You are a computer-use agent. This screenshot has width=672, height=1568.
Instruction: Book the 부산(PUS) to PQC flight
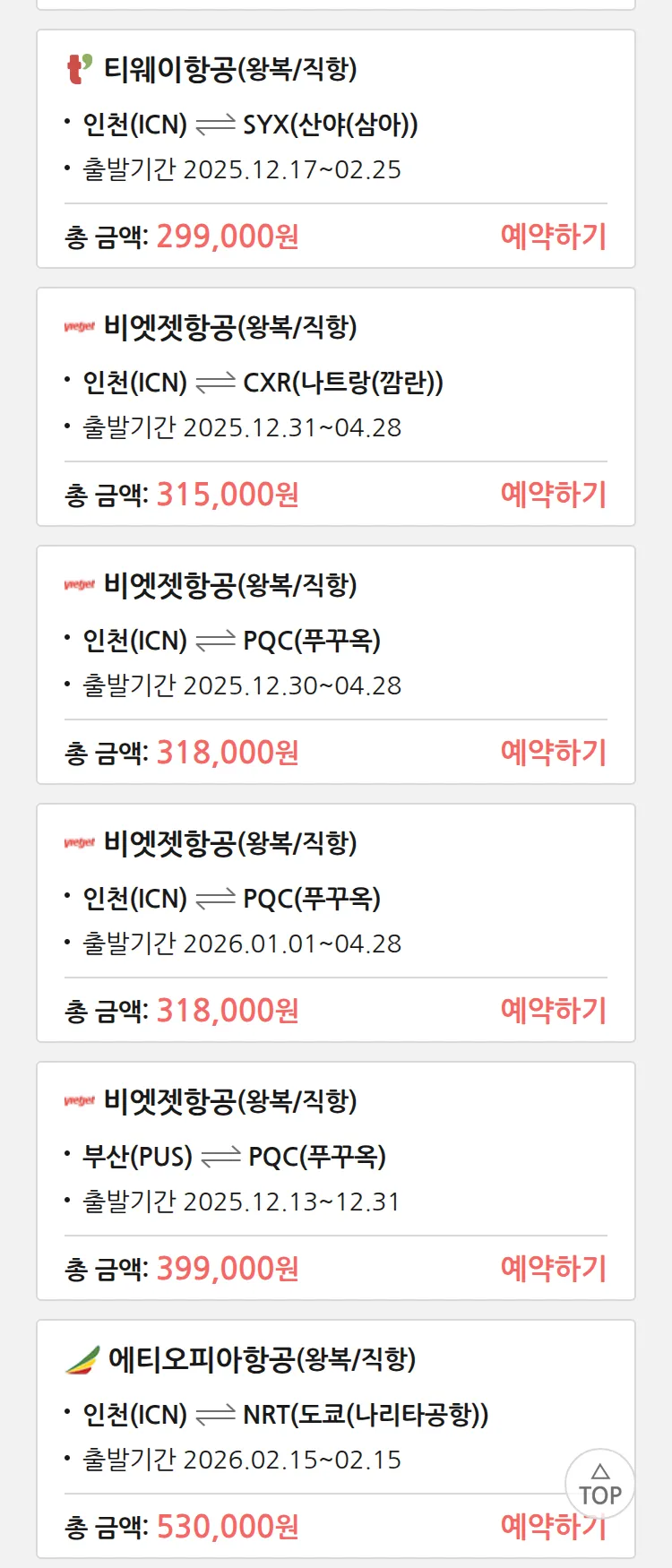[553, 1269]
